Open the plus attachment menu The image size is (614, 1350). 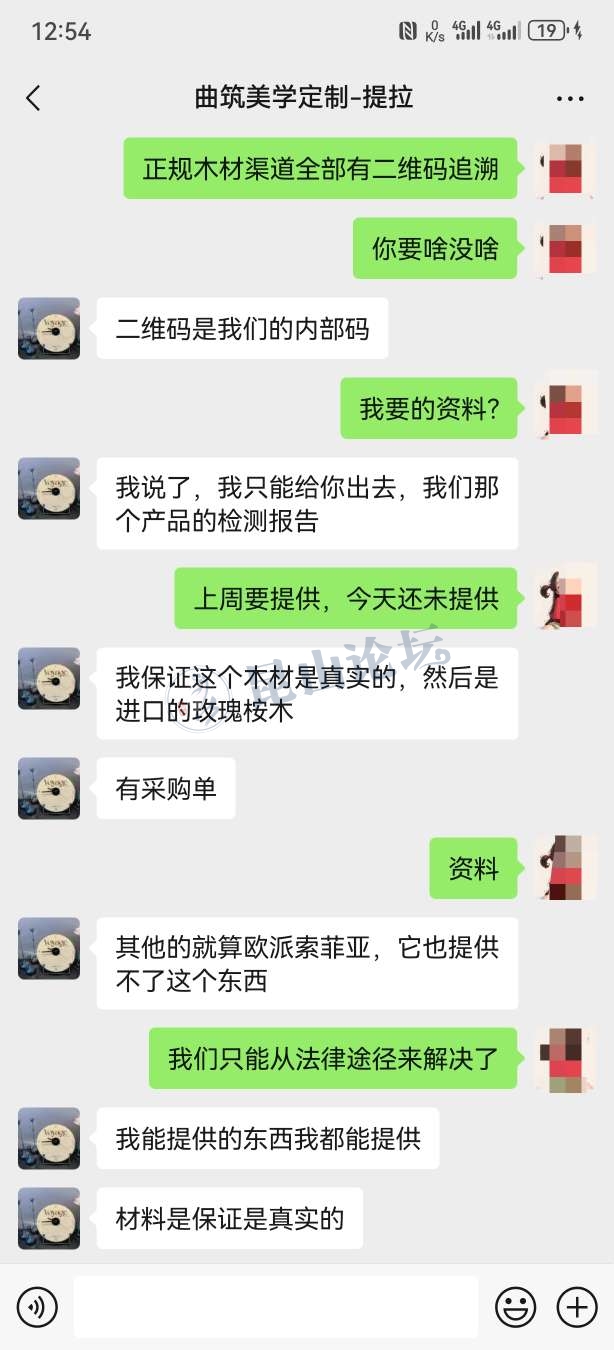pos(576,1306)
